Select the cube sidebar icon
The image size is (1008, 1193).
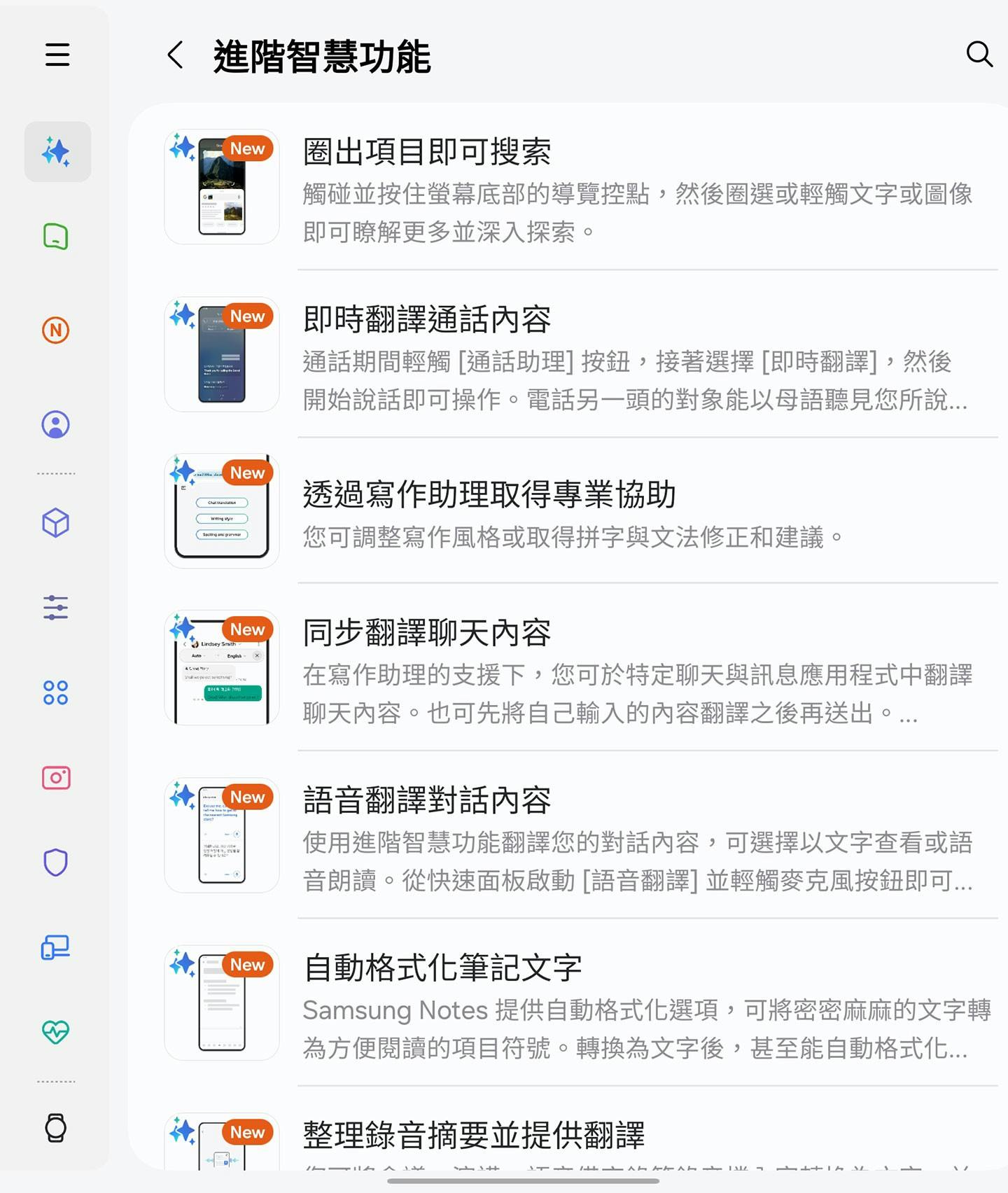click(x=56, y=522)
